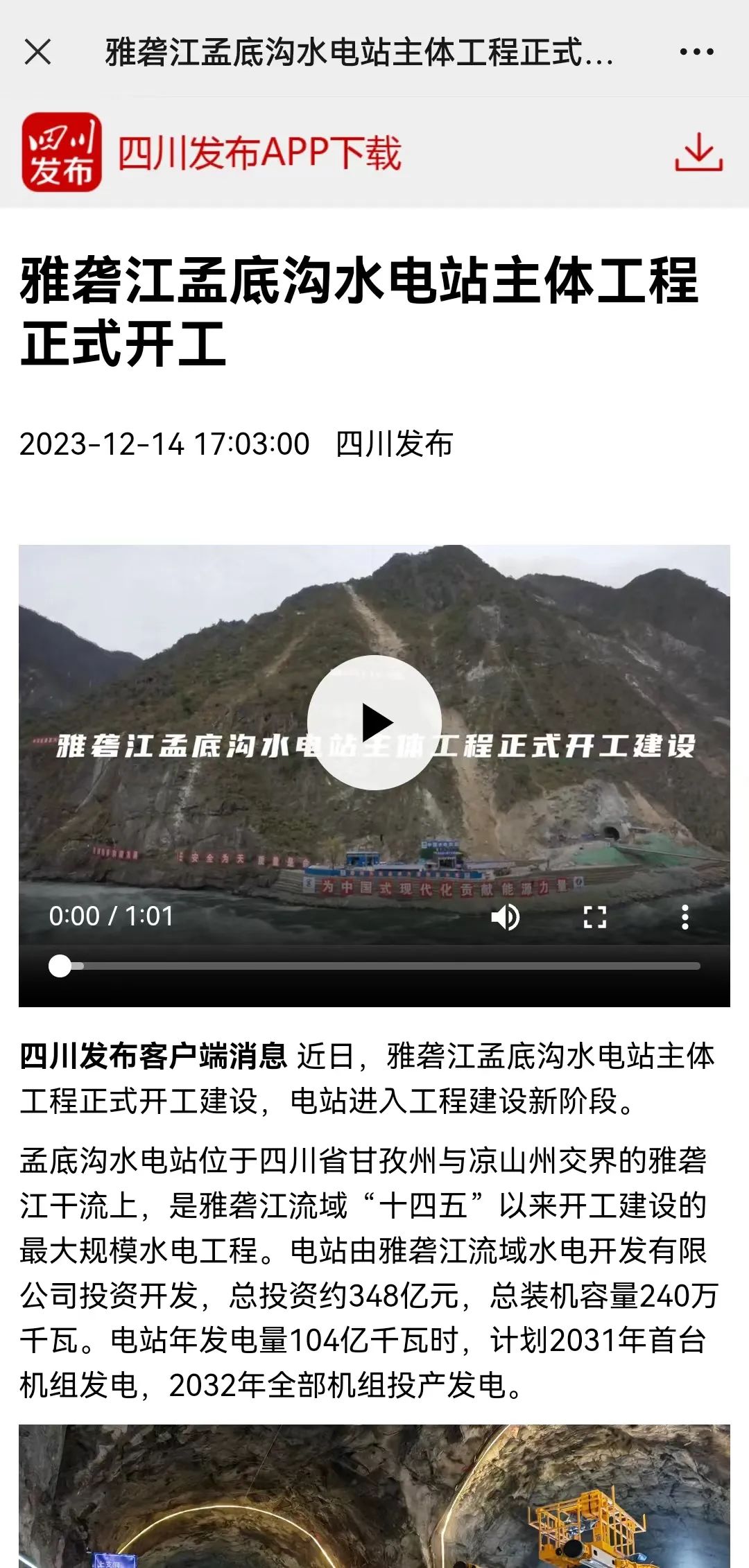Play the video about 孟底沟水电站
The image size is (749, 1568).
tap(374, 722)
